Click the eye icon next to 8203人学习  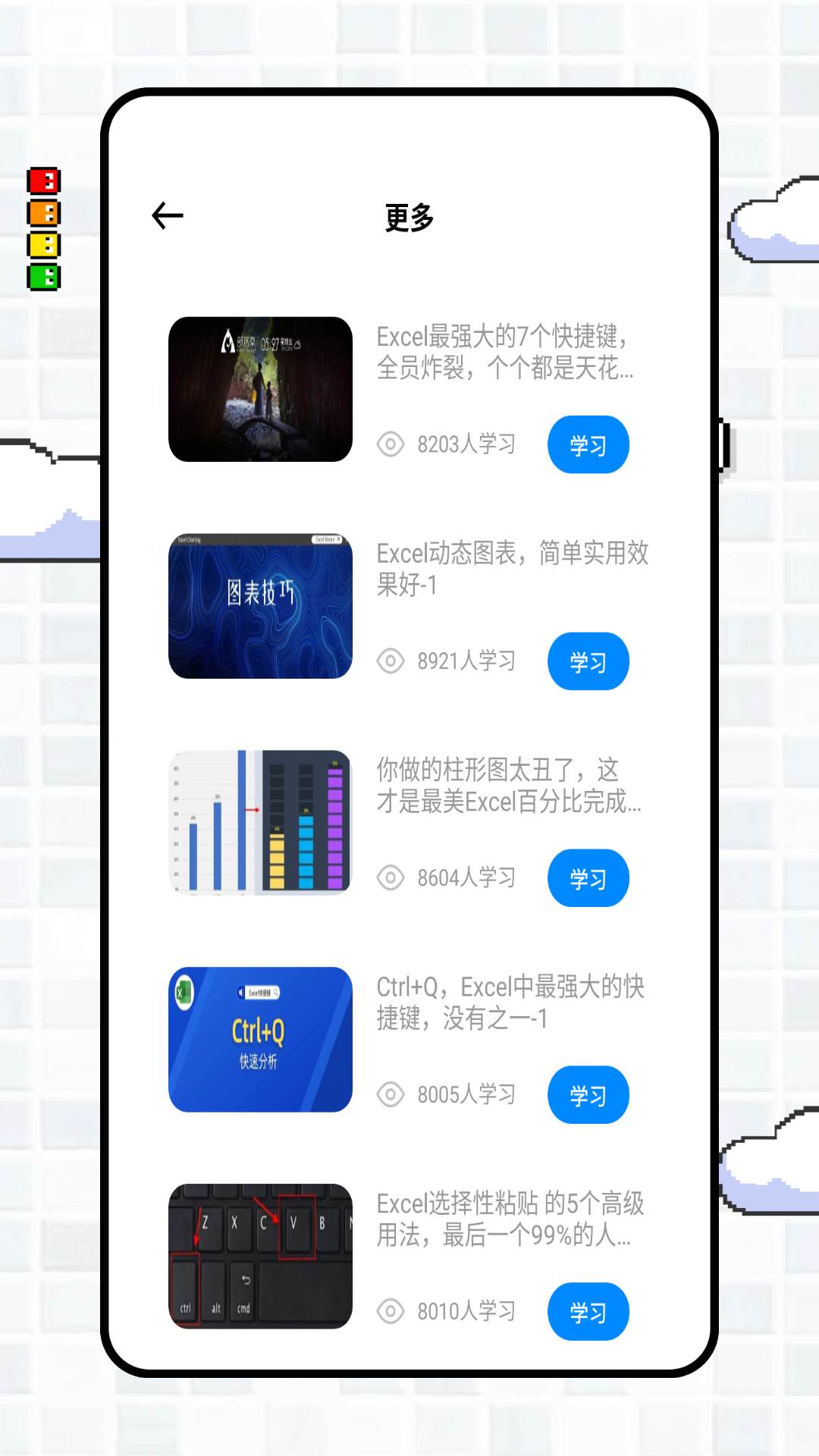pyautogui.click(x=390, y=444)
